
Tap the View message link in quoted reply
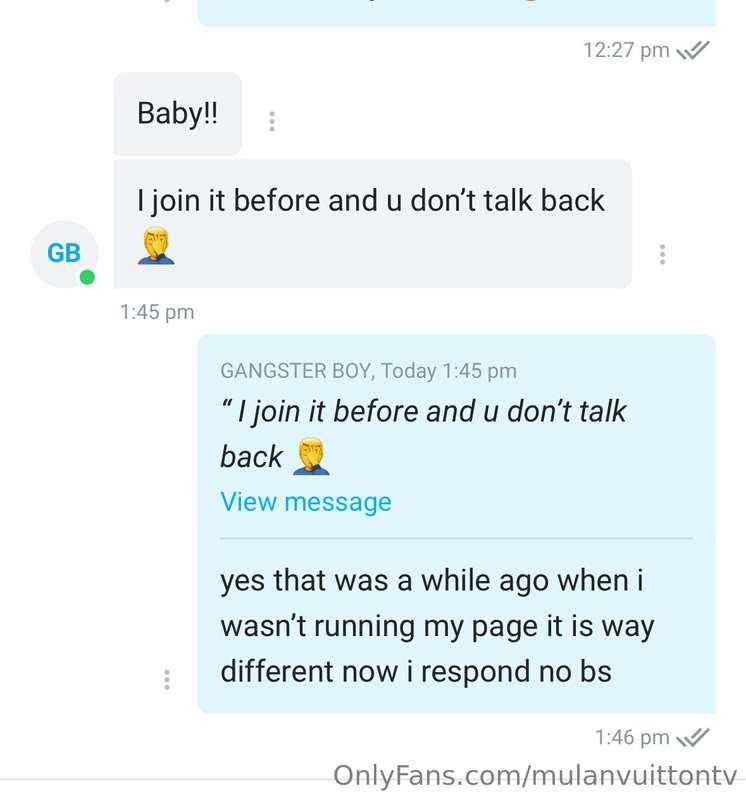(305, 502)
